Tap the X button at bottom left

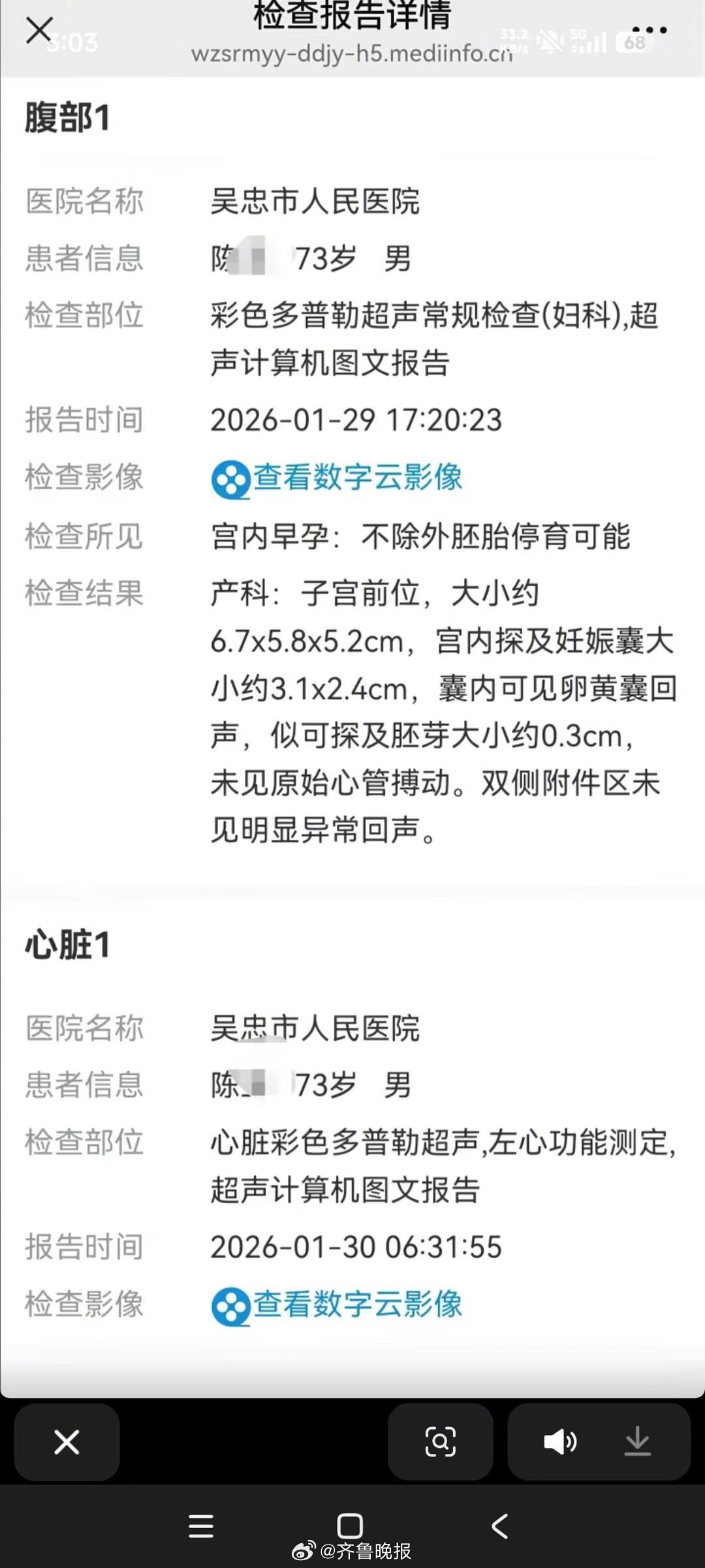[67, 1442]
